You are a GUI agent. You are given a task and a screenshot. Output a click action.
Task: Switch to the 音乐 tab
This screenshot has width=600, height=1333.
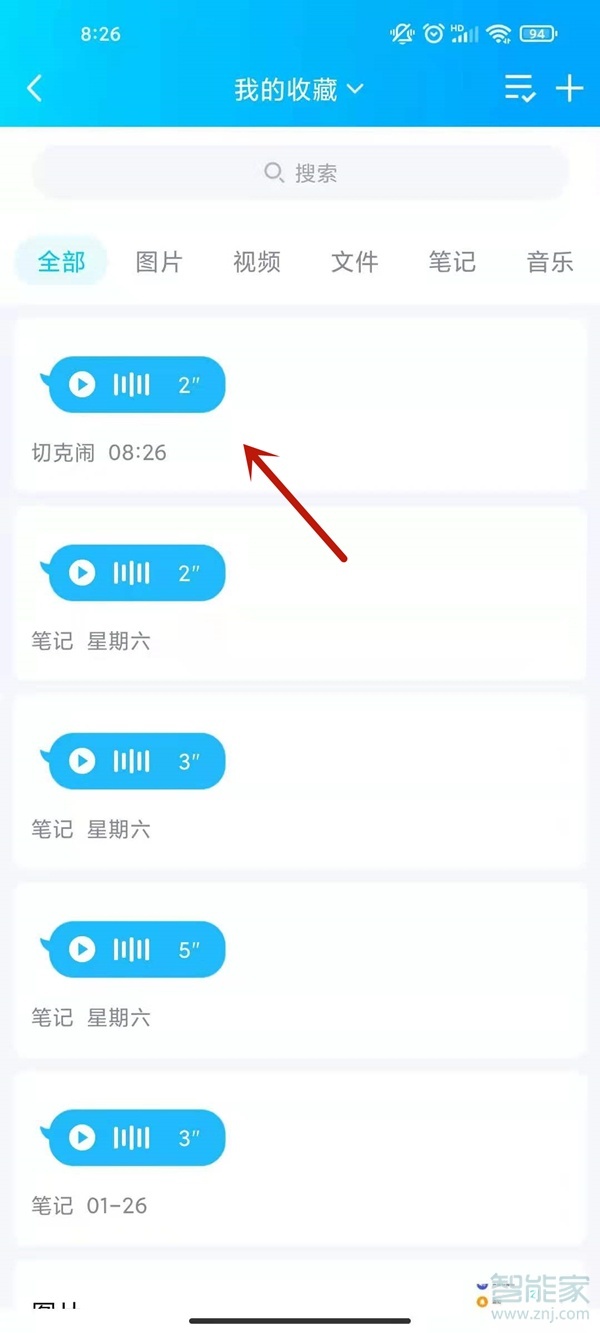pos(549,262)
